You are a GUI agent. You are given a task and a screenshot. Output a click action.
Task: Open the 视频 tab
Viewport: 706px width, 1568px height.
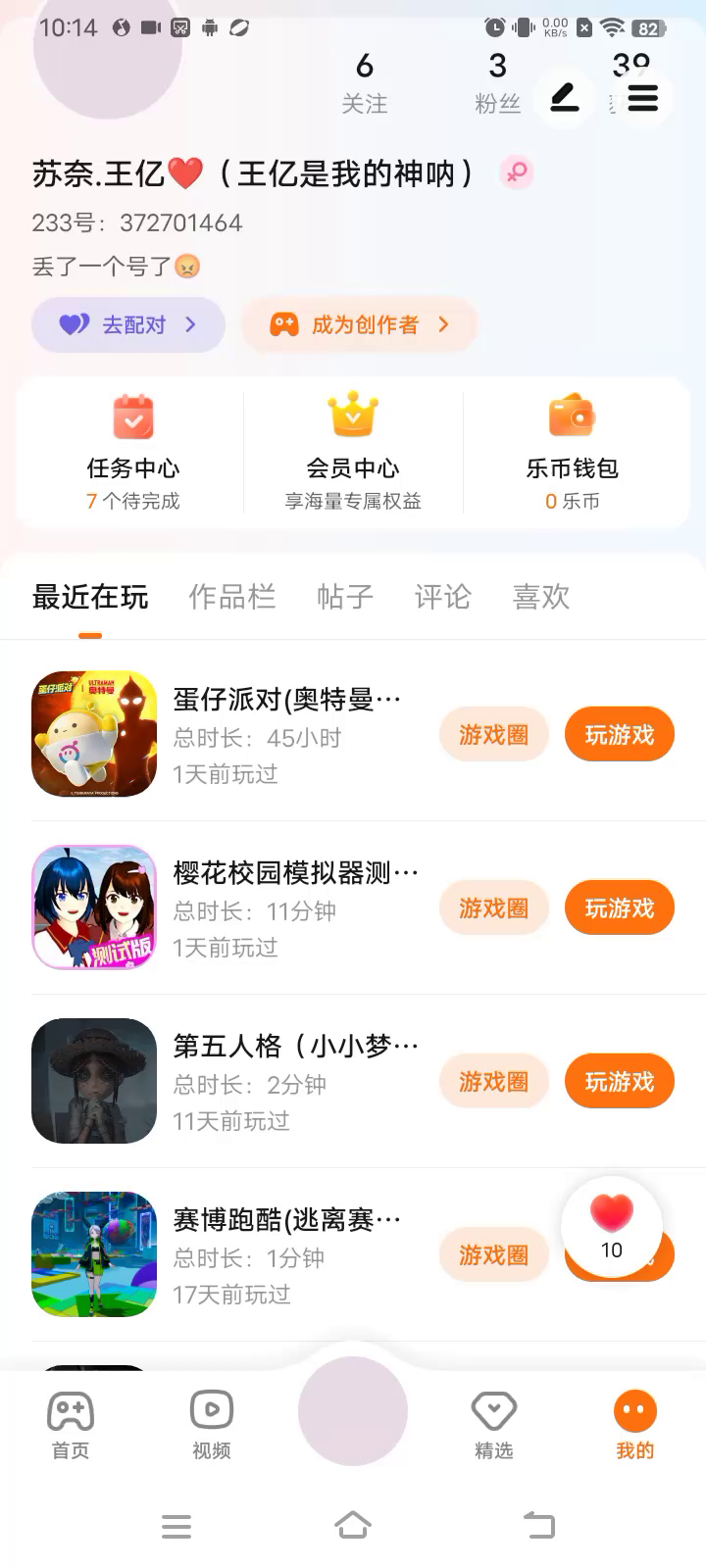[212, 1425]
